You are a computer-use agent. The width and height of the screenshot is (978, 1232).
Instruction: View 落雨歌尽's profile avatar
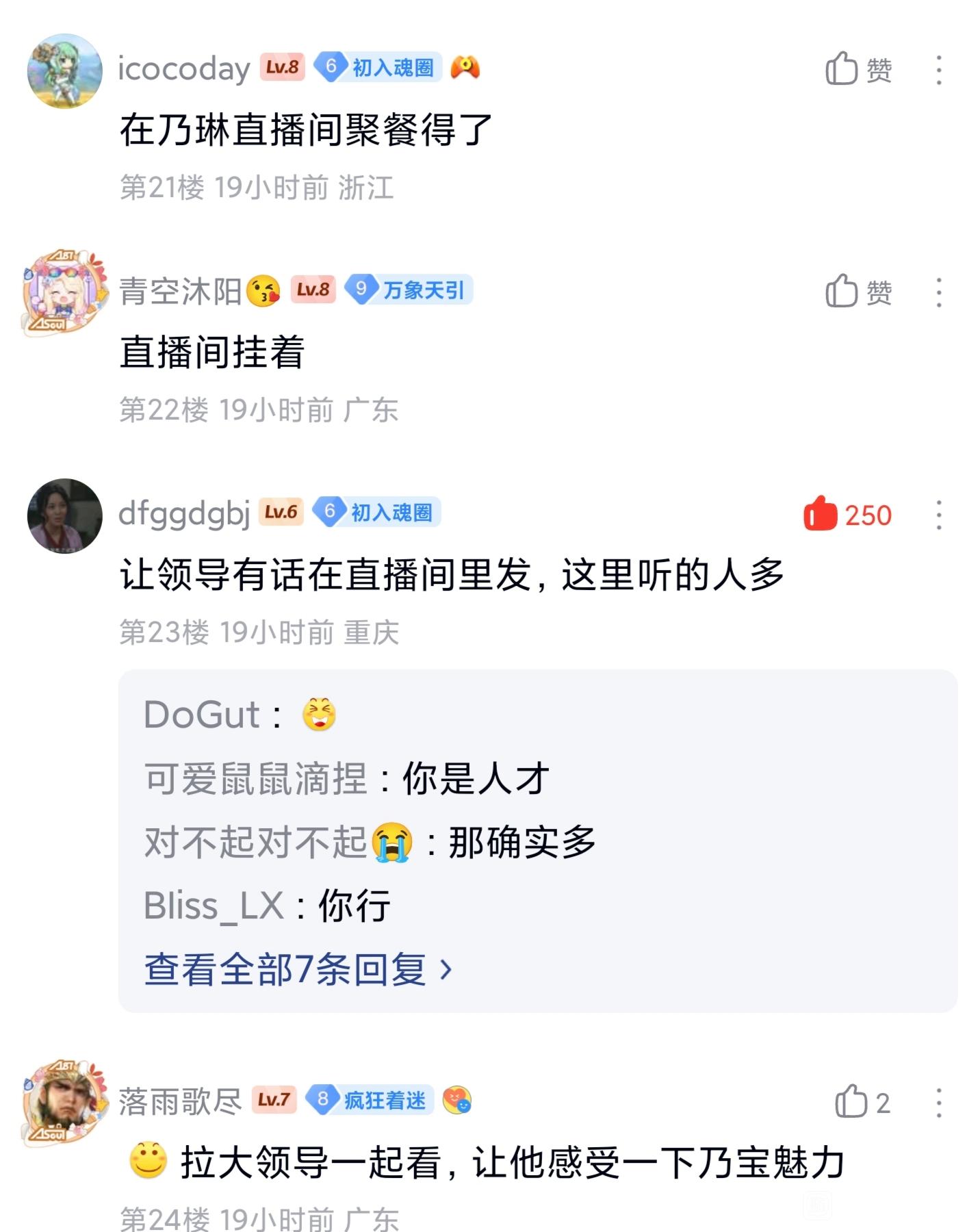tap(64, 1102)
